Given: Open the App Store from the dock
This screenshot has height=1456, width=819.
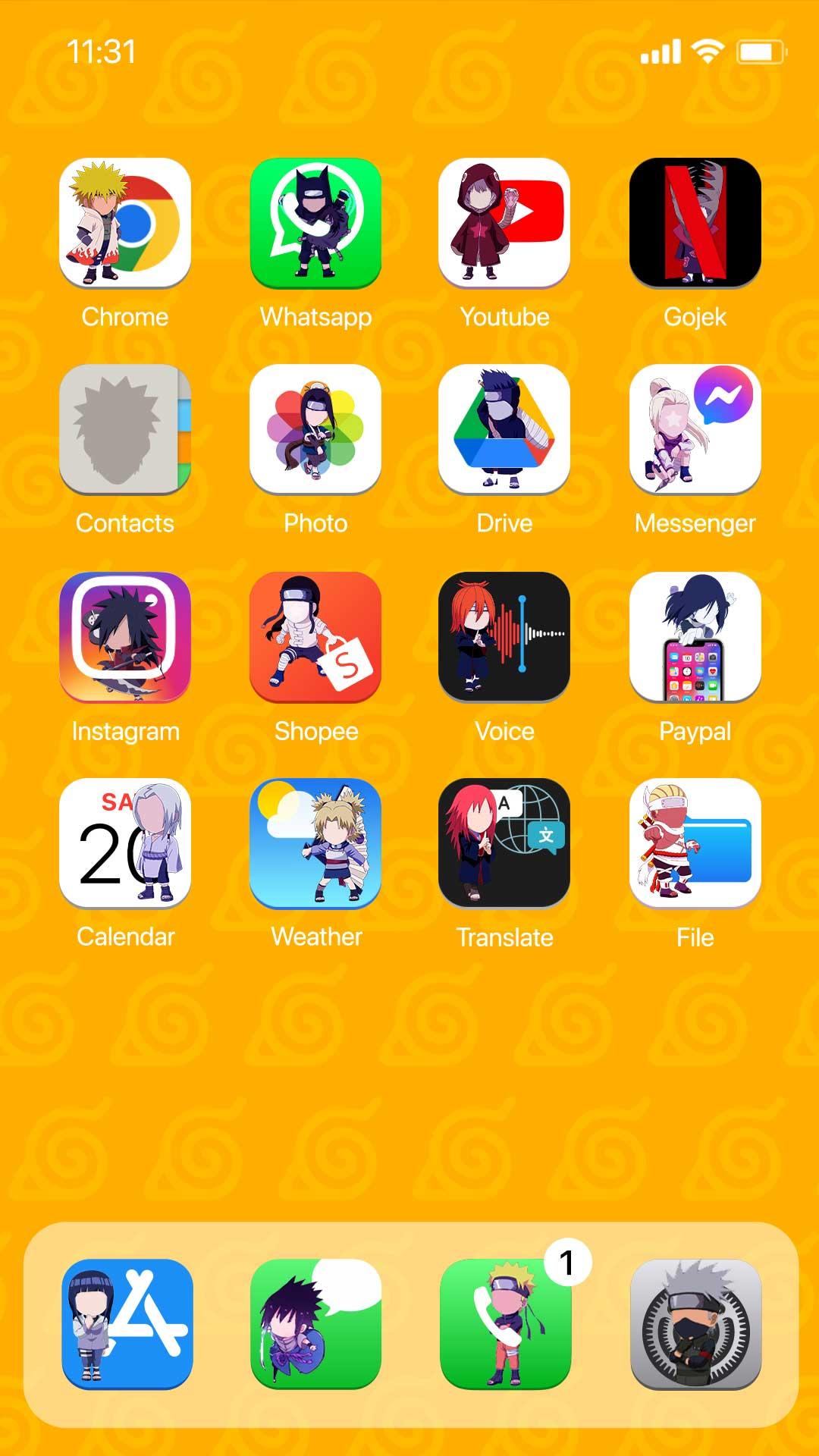Looking at the screenshot, I should (x=127, y=1324).
